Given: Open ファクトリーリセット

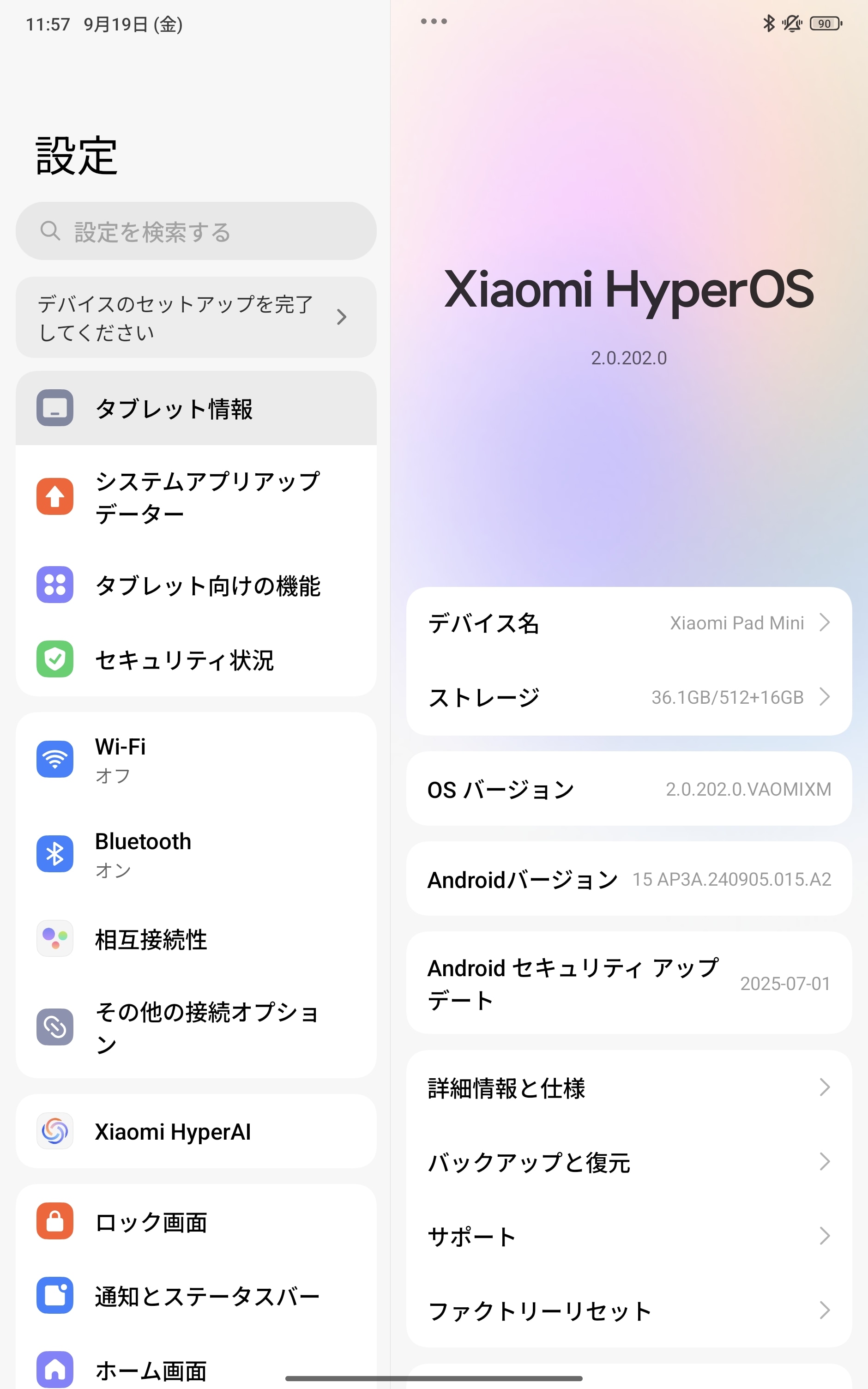Looking at the screenshot, I should tap(629, 1310).
